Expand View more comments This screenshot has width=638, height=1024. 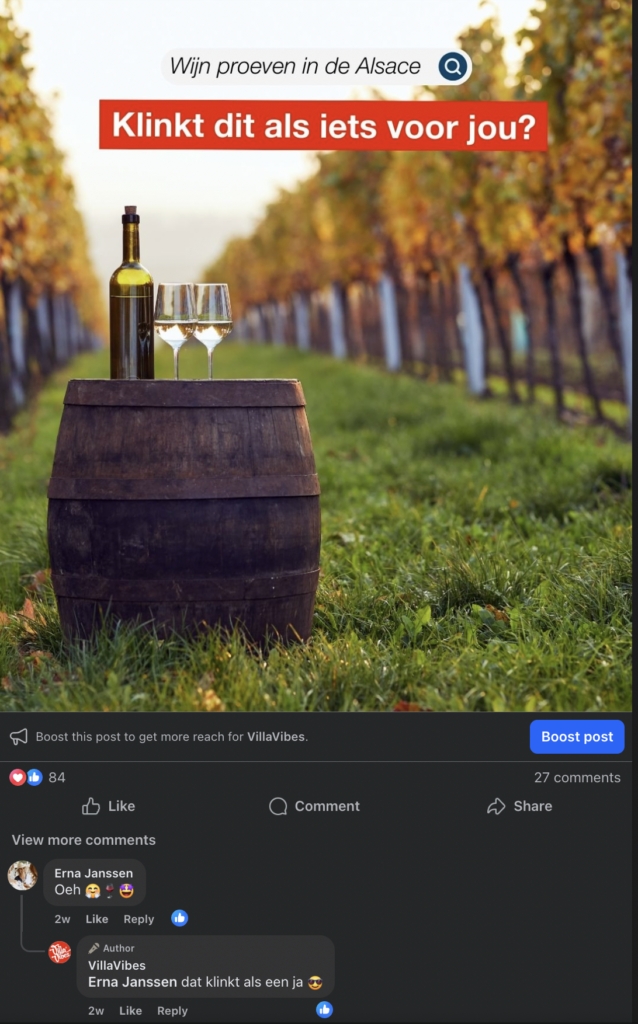(84, 840)
